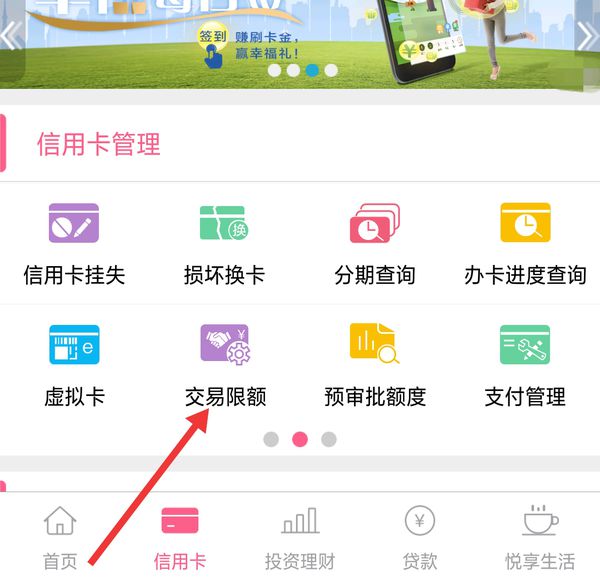Tap 交易限额 transaction limit settings
Image resolution: width=600 pixels, height=581 pixels.
(225, 365)
